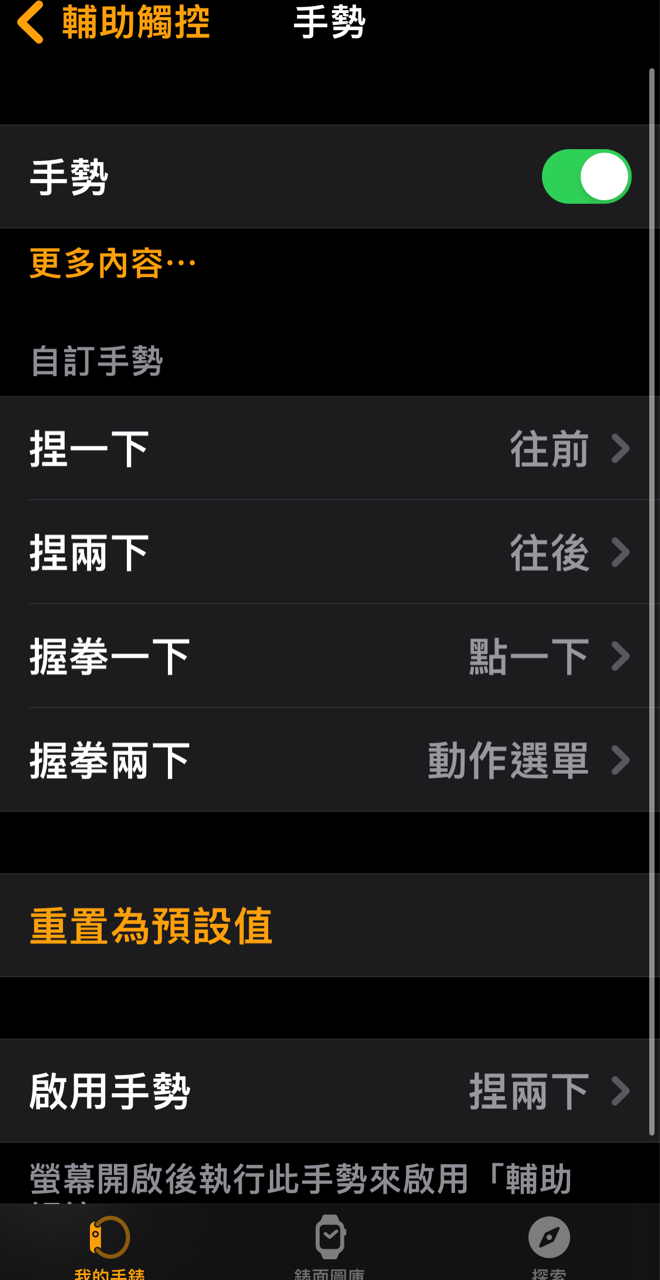Switch to the 錶面圖庫 tab
This screenshot has height=1280, width=660.
pyautogui.click(x=329, y=1245)
